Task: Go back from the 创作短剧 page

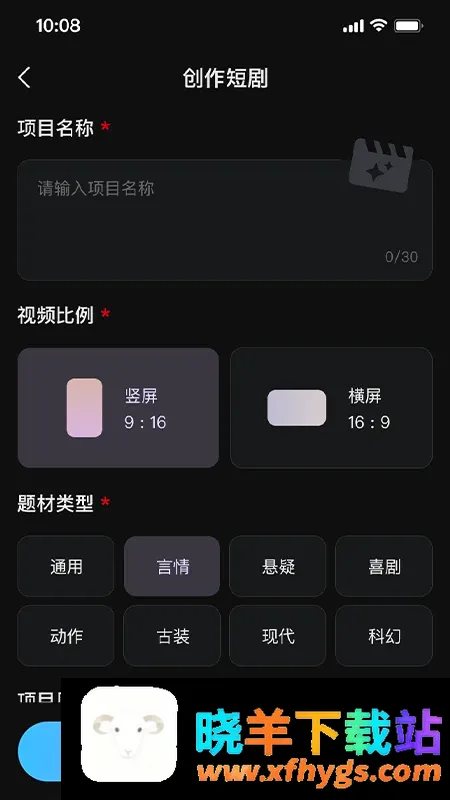Action: pyautogui.click(x=24, y=78)
